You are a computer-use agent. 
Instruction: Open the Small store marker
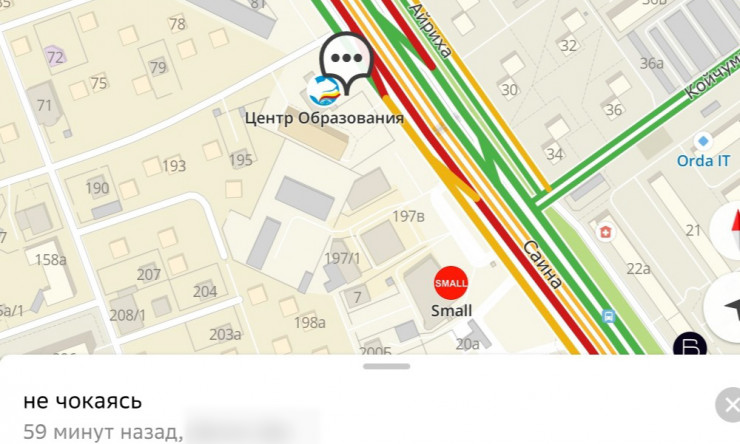[451, 284]
